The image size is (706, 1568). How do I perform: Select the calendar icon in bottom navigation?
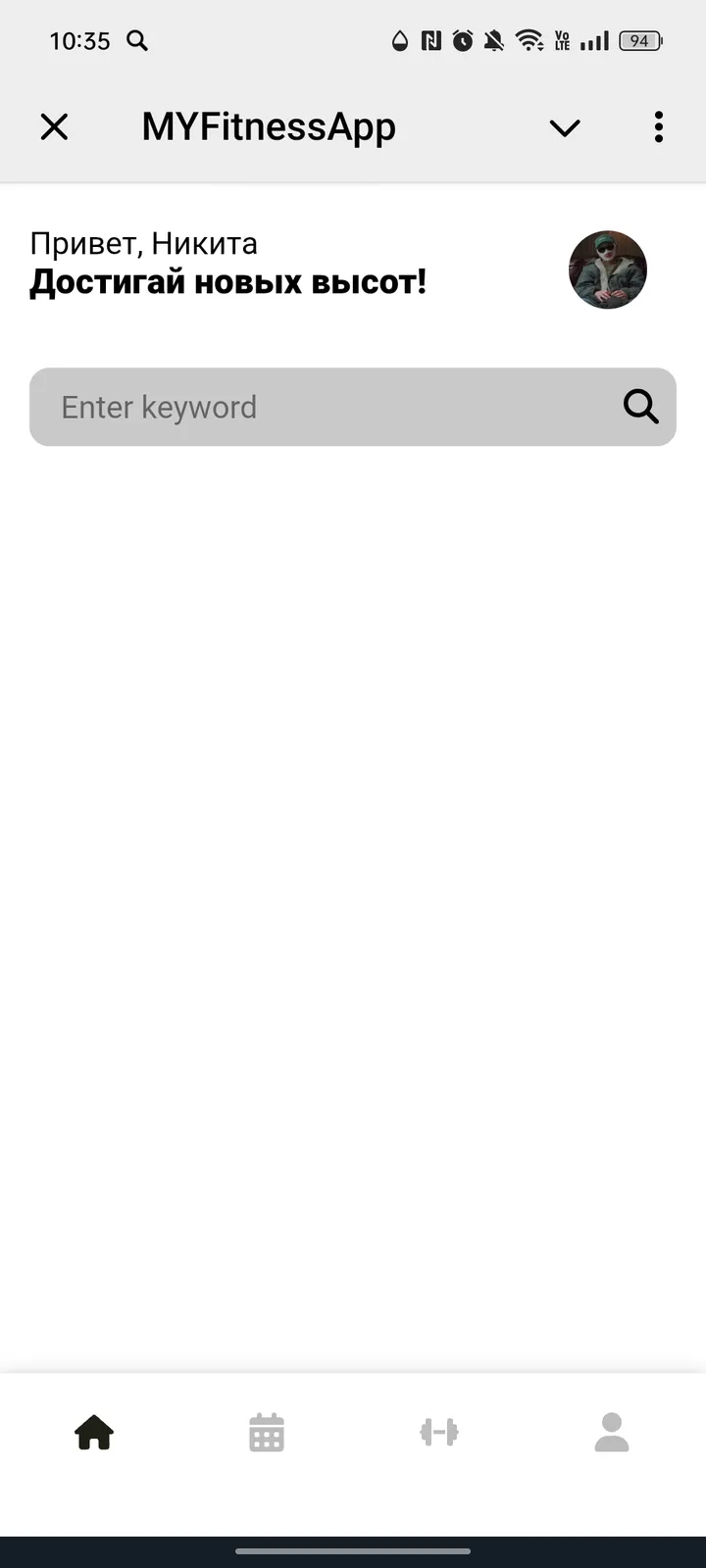click(x=266, y=1432)
